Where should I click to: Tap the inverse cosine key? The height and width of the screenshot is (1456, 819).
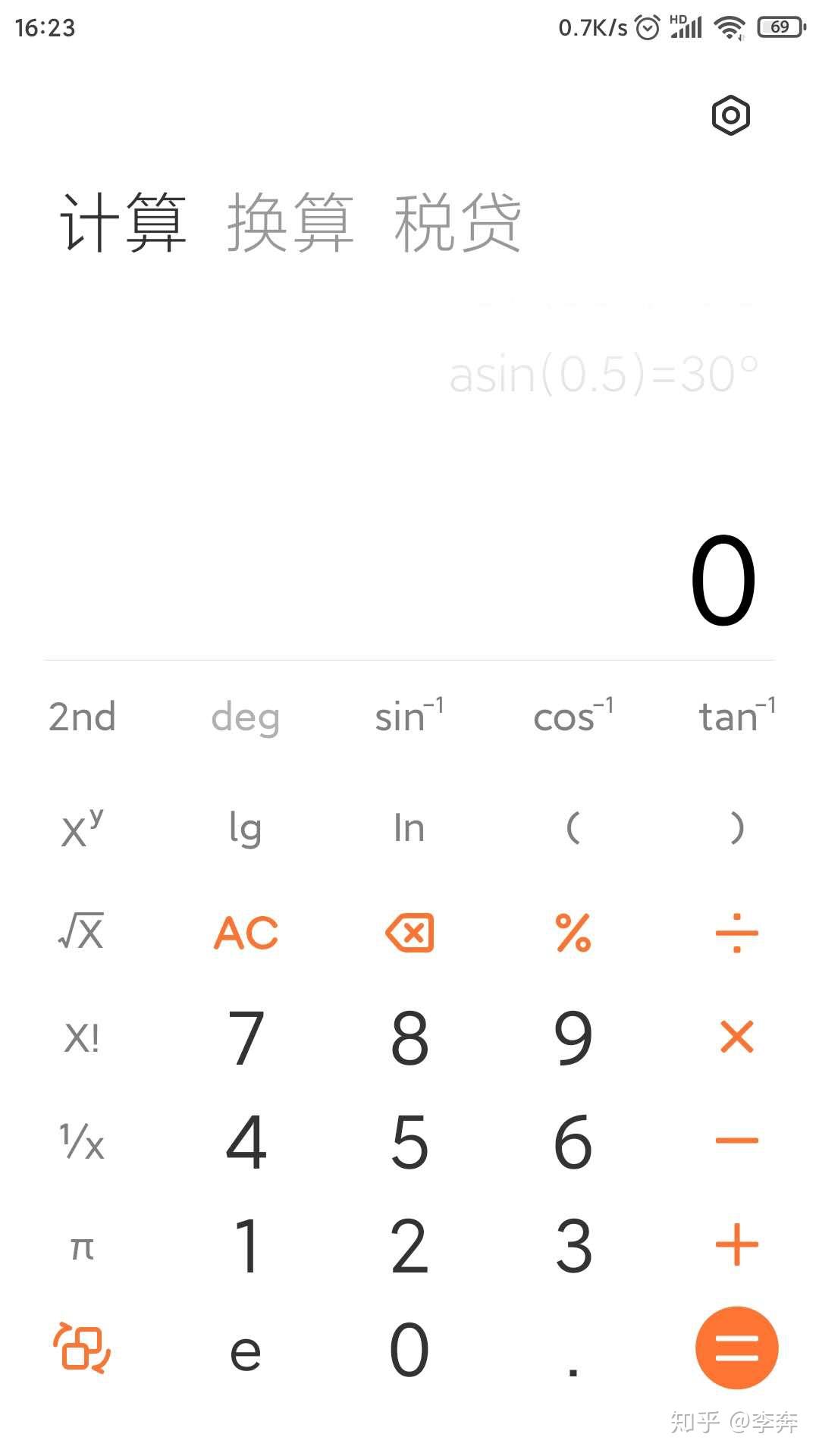pyautogui.click(x=573, y=717)
